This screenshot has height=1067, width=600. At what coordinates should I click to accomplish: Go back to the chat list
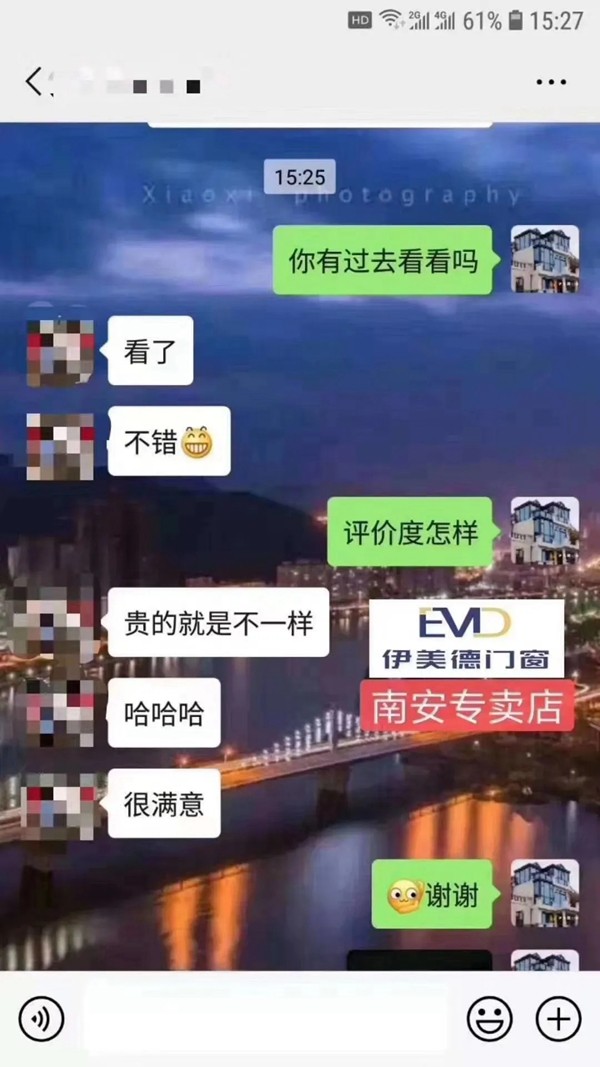(x=35, y=82)
